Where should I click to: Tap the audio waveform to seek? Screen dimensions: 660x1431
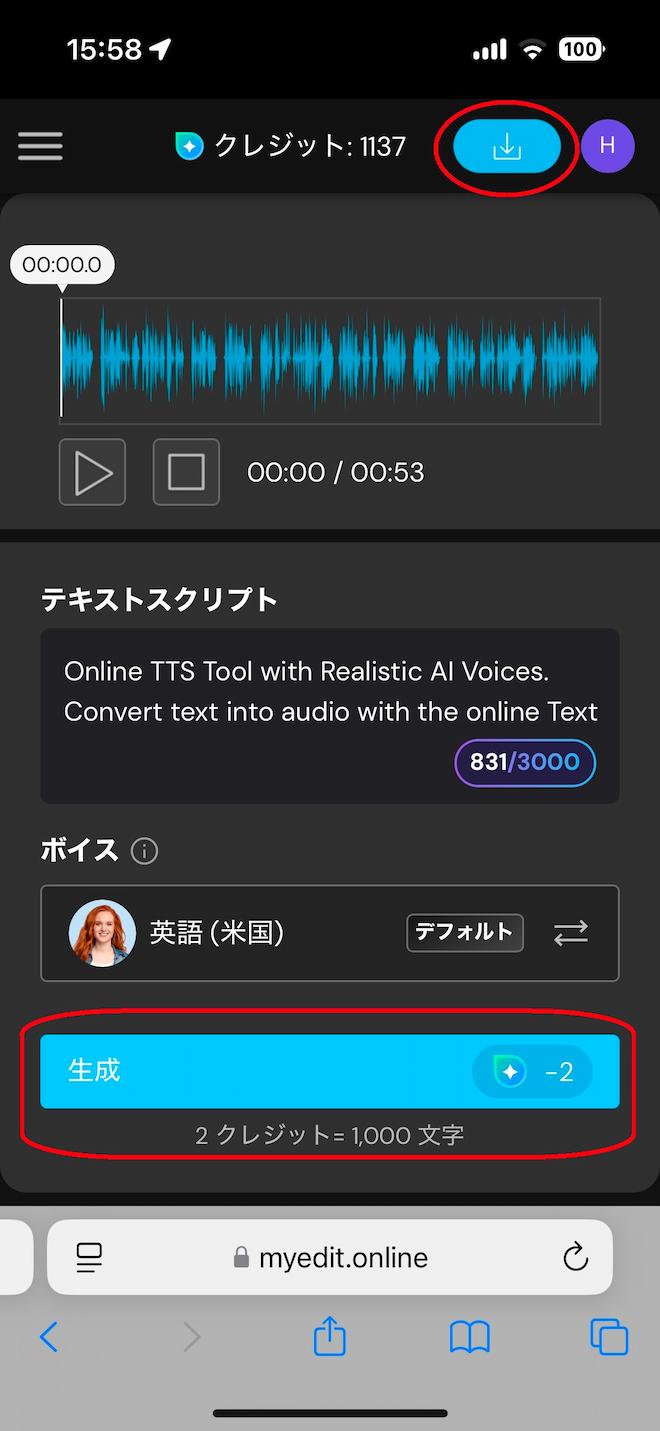[x=330, y=360]
